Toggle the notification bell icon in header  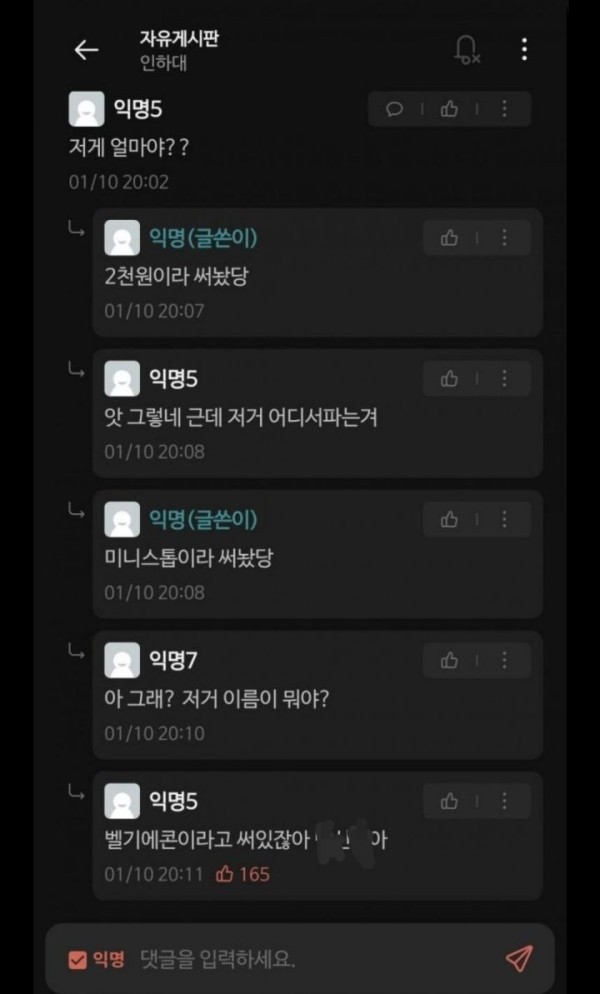pos(466,50)
